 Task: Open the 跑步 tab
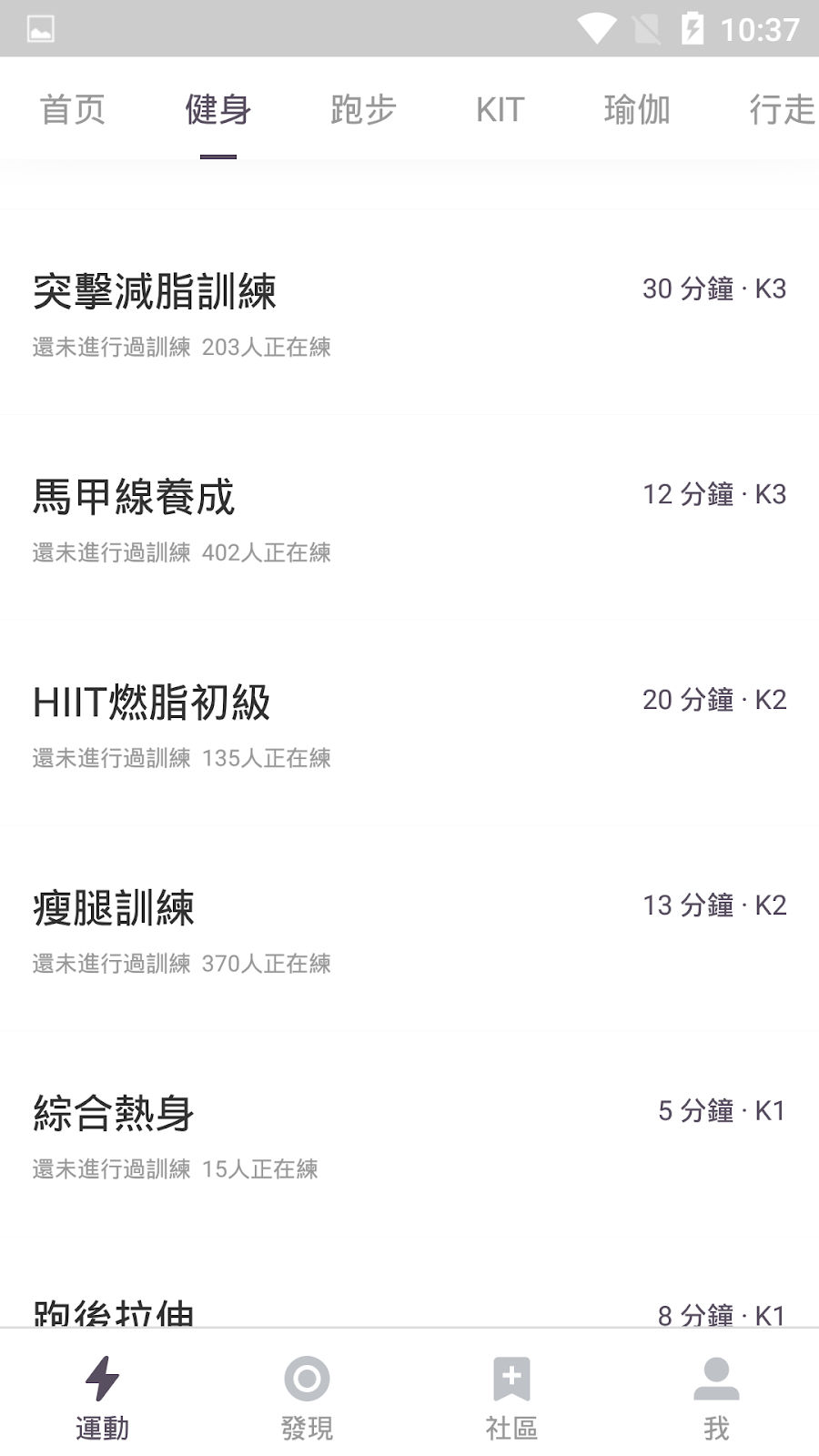pyautogui.click(x=363, y=110)
